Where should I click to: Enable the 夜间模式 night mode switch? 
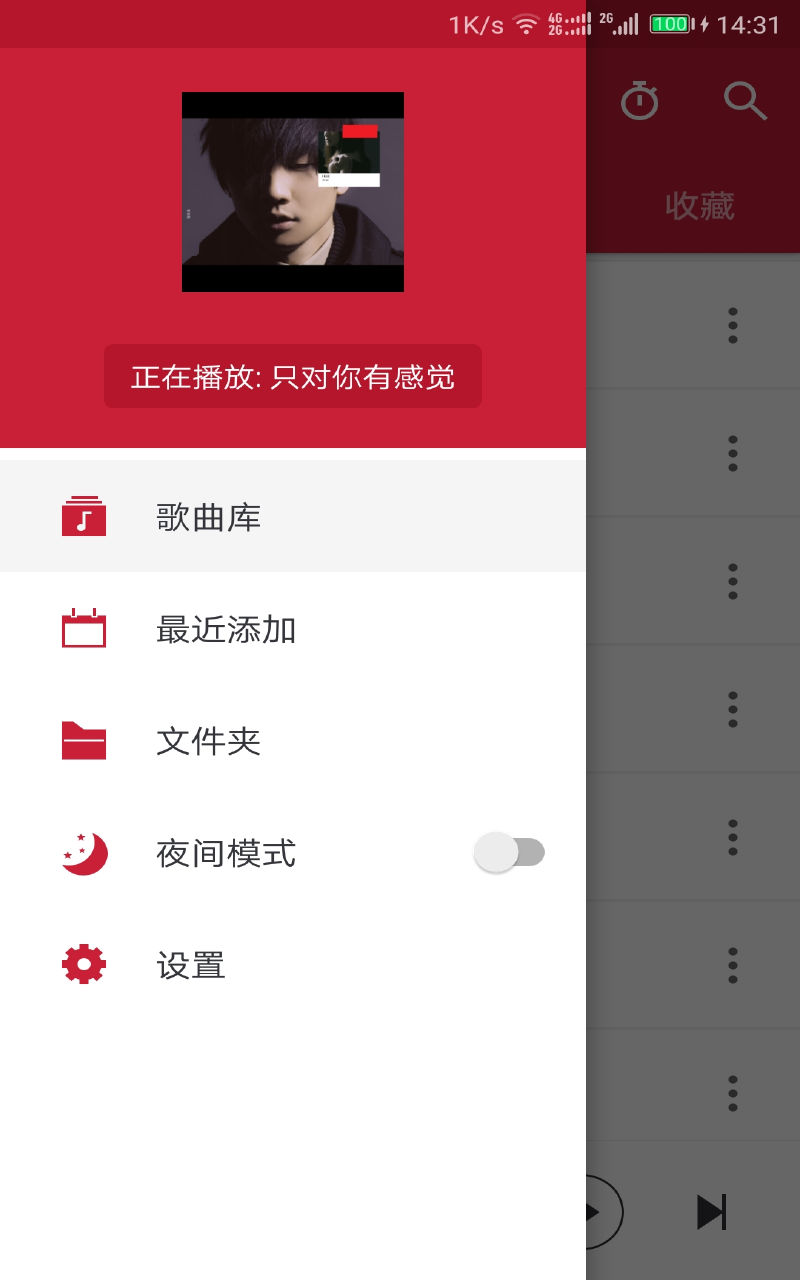click(510, 851)
